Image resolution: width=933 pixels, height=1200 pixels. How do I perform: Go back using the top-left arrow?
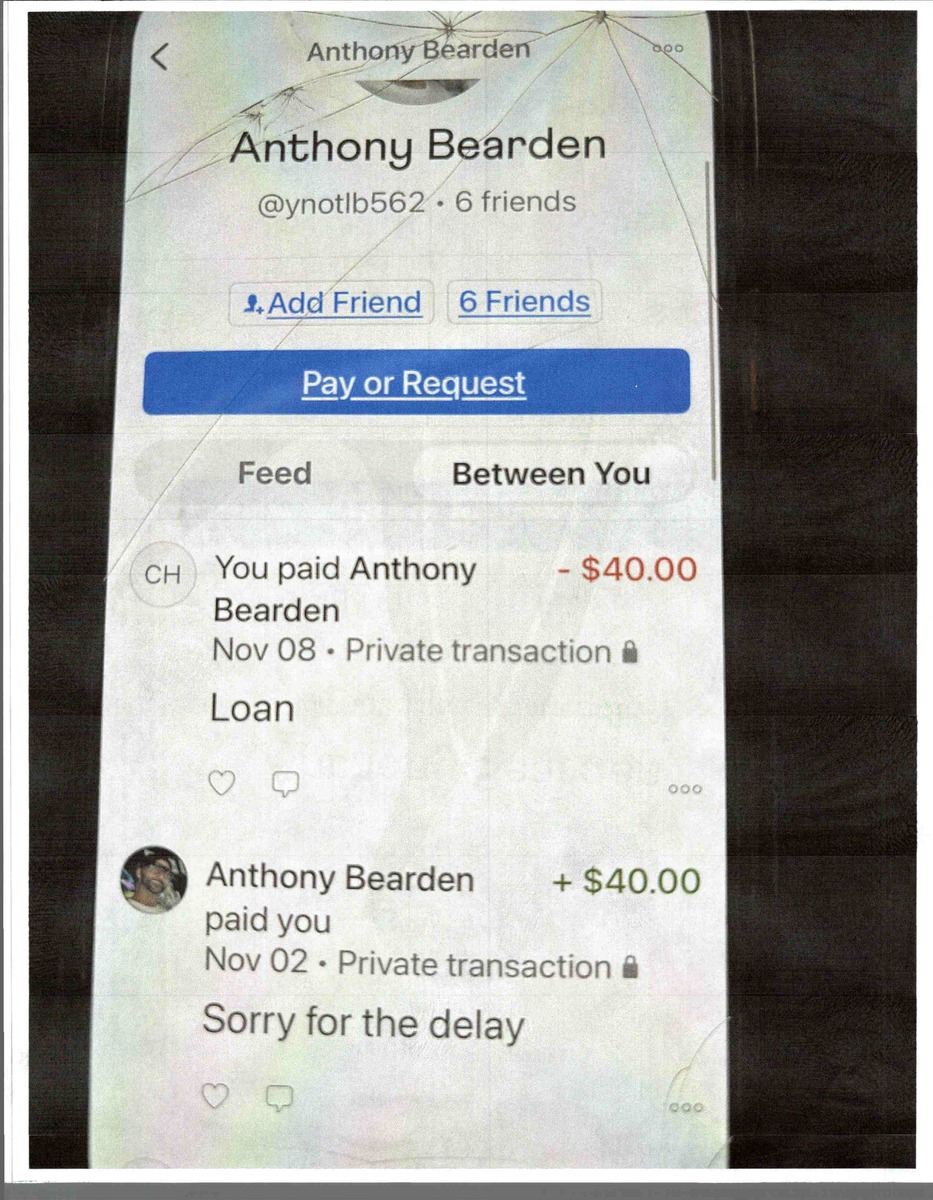159,57
